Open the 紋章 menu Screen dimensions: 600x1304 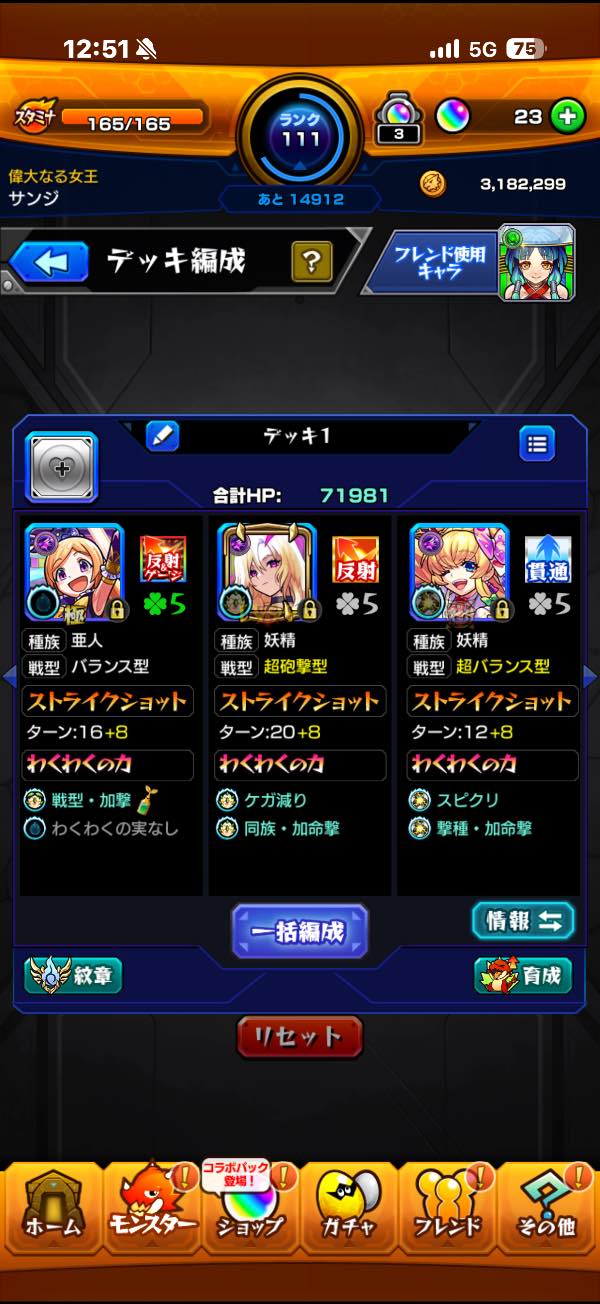pyautogui.click(x=74, y=975)
